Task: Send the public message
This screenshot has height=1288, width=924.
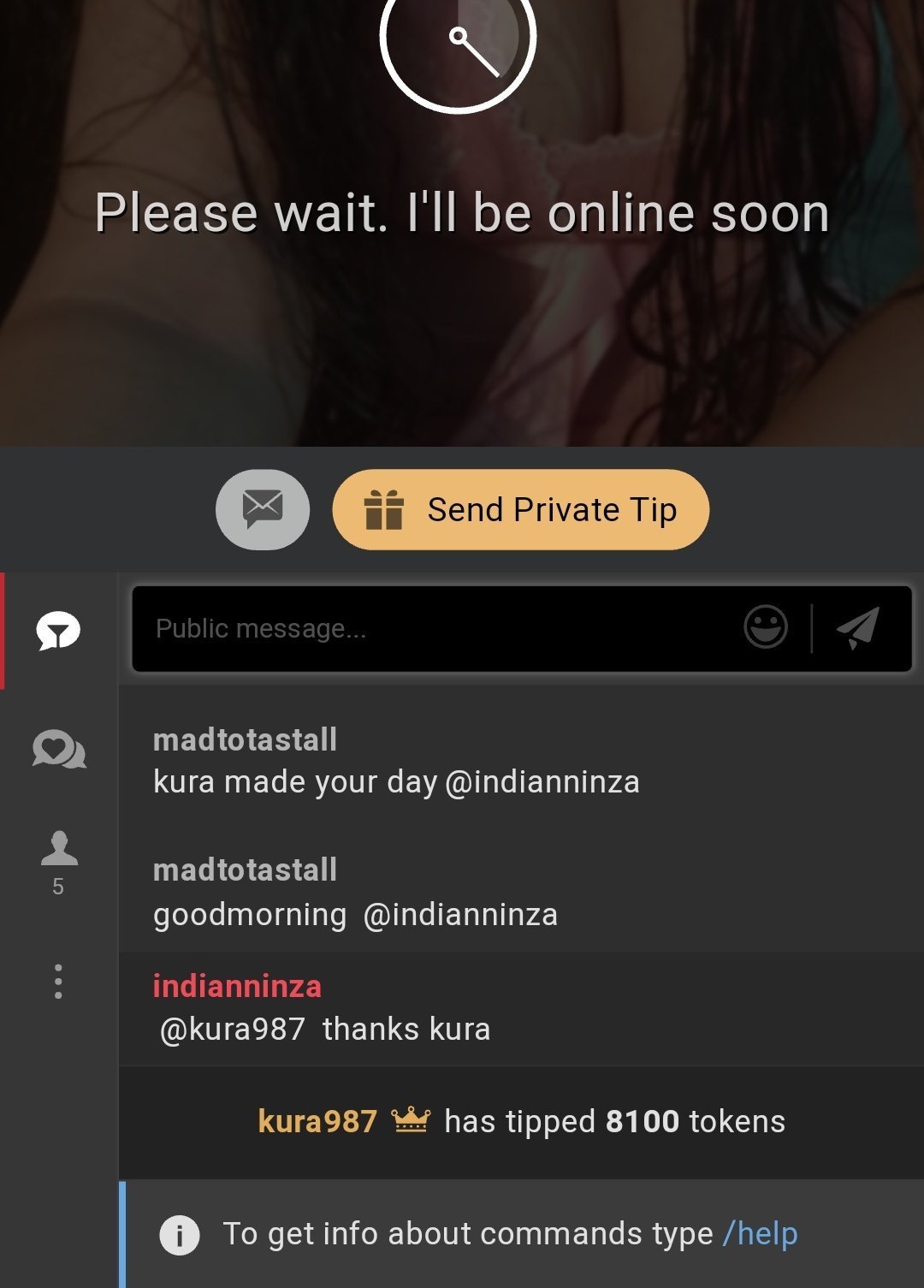Action: (858, 628)
